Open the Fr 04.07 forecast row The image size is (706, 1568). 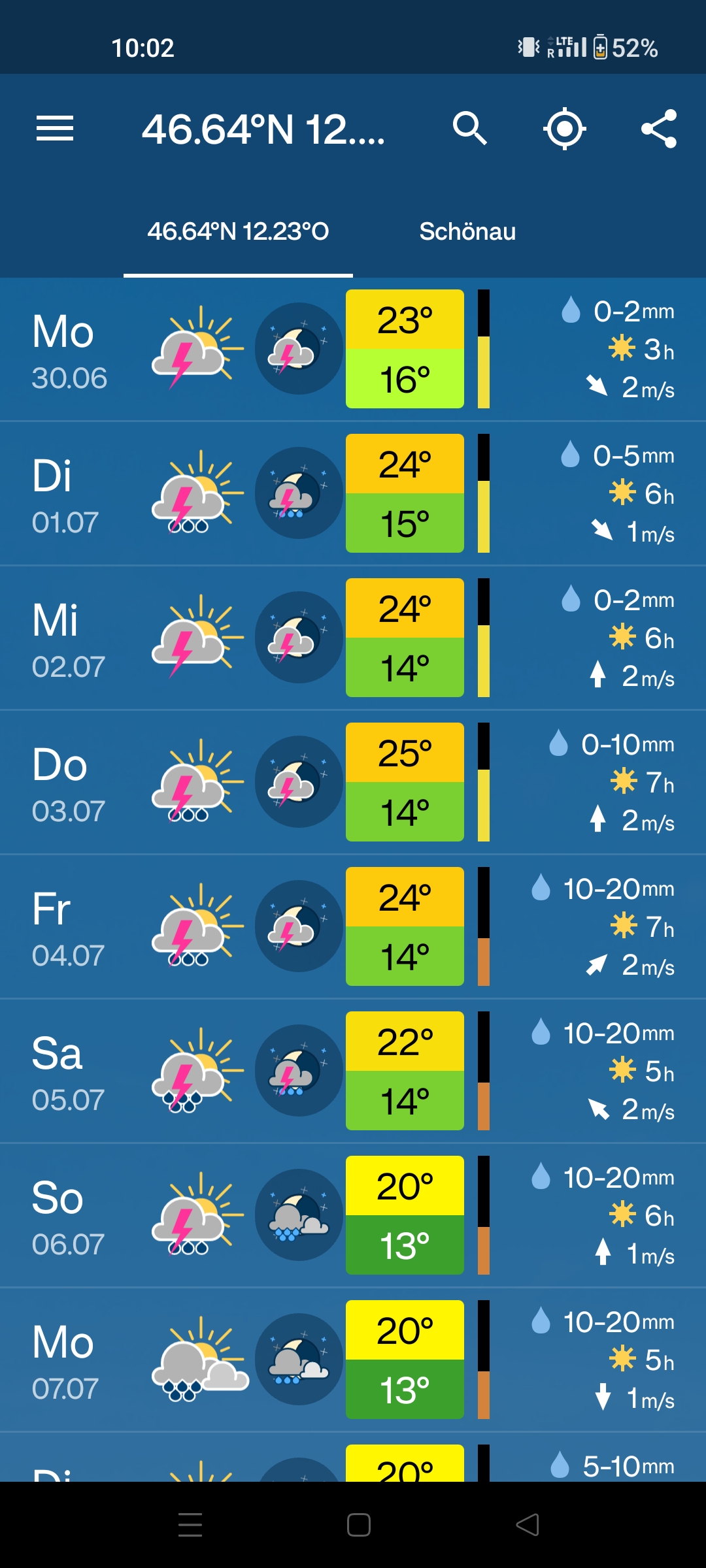(x=353, y=926)
